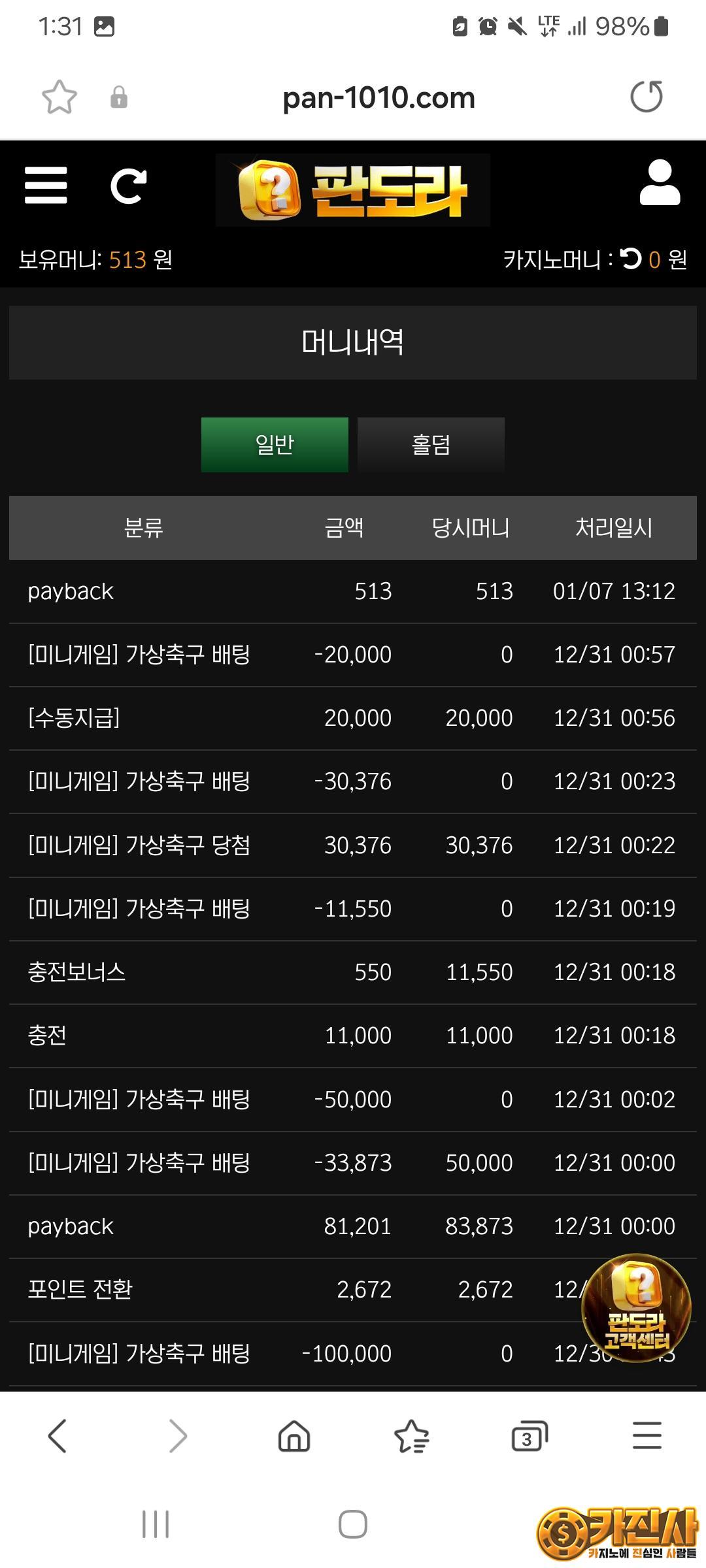Open the browser tools menu
Screen dimensions: 706x1568
[647, 1435]
